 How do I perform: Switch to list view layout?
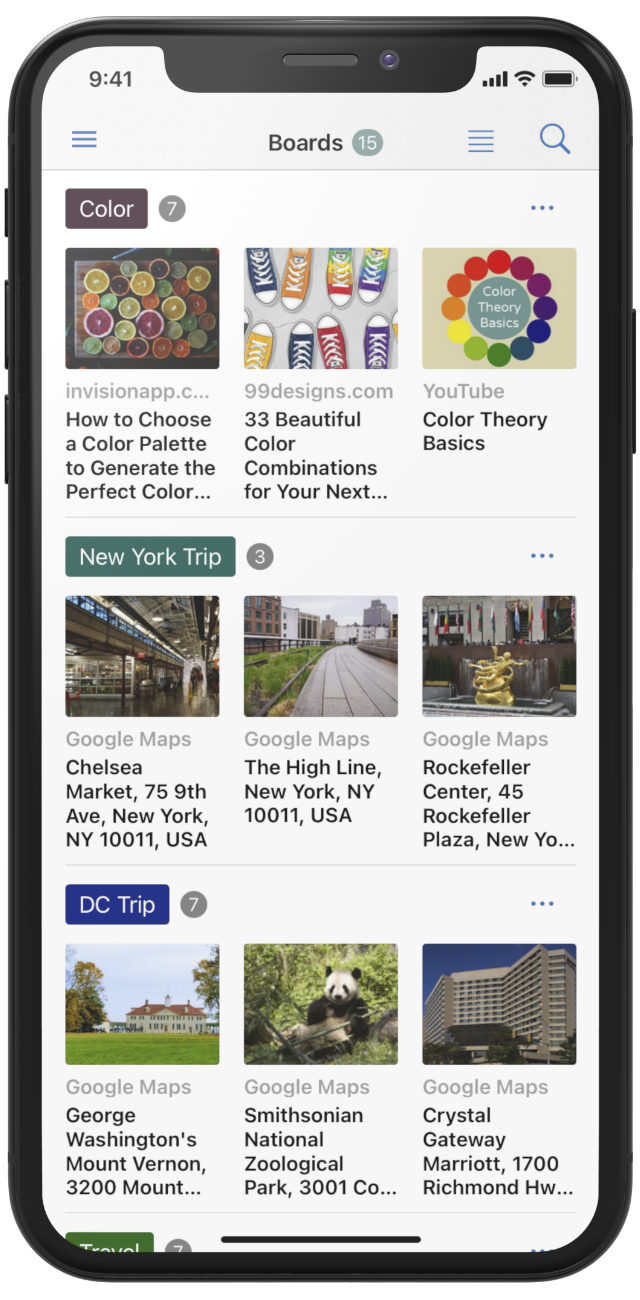(481, 141)
